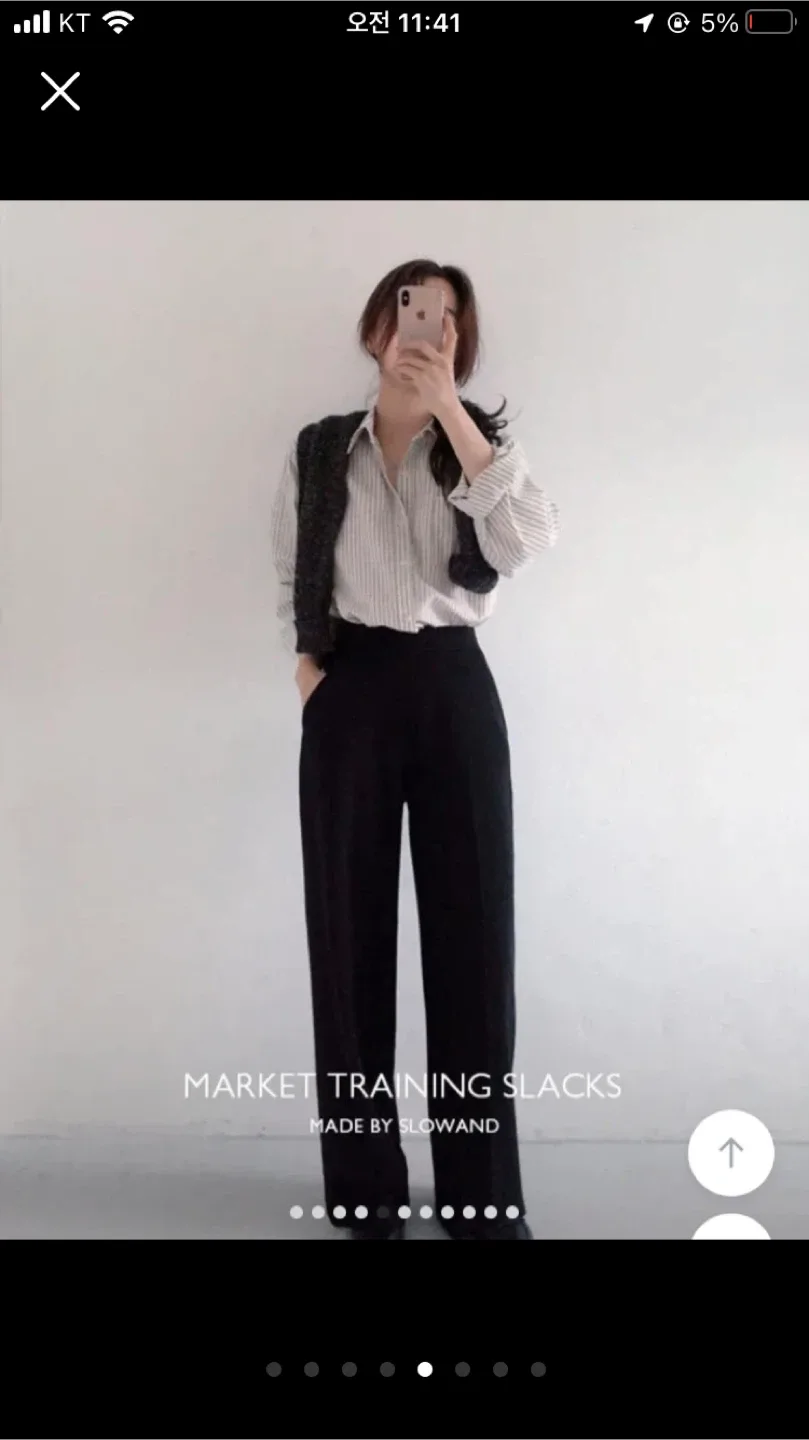Select the last page indicator dot
Image resolution: width=809 pixels, height=1440 pixels.
point(538,1369)
